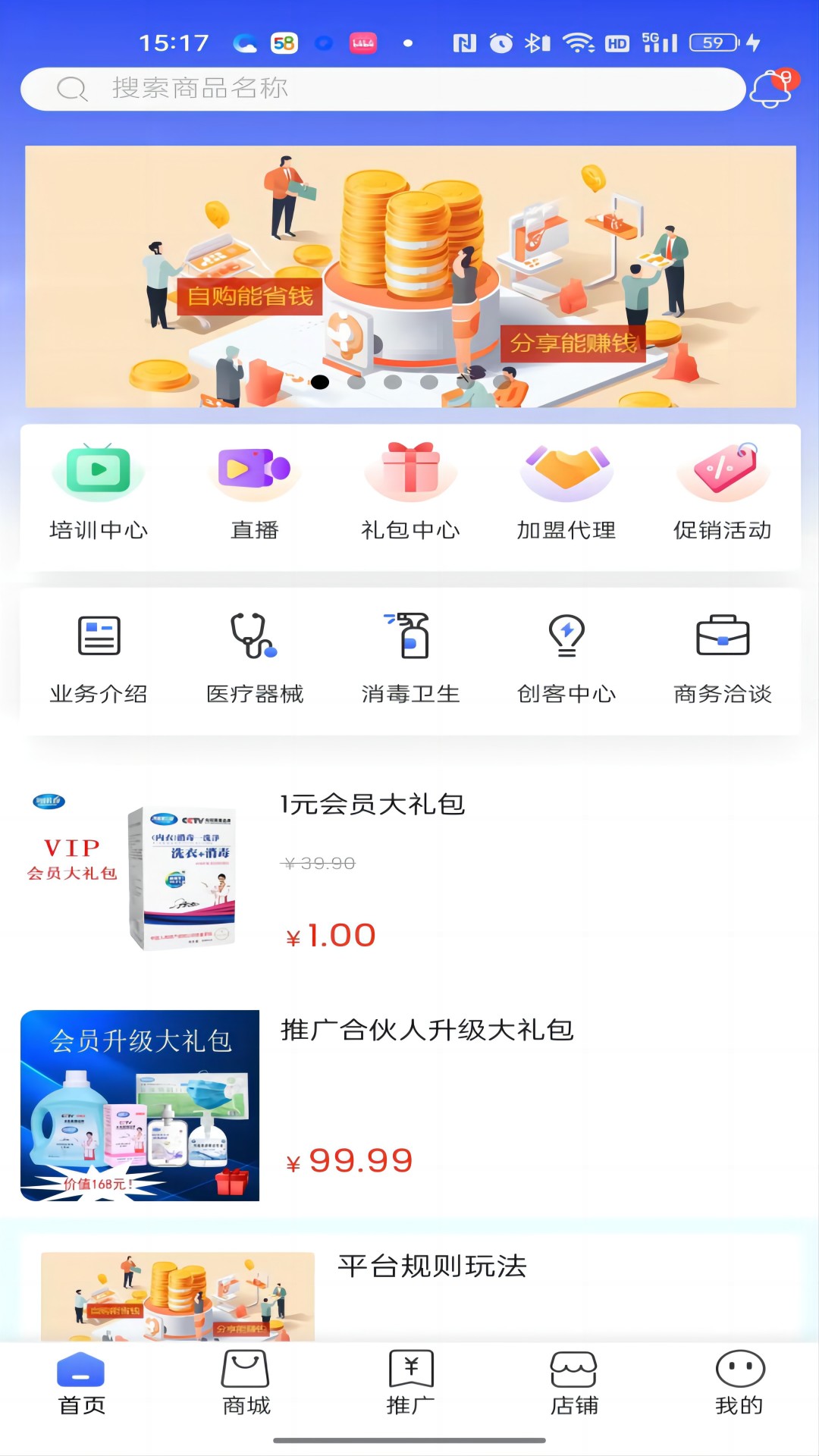The height and width of the screenshot is (1456, 819).
Task: Open the notifications bell
Action: pyautogui.click(x=772, y=88)
